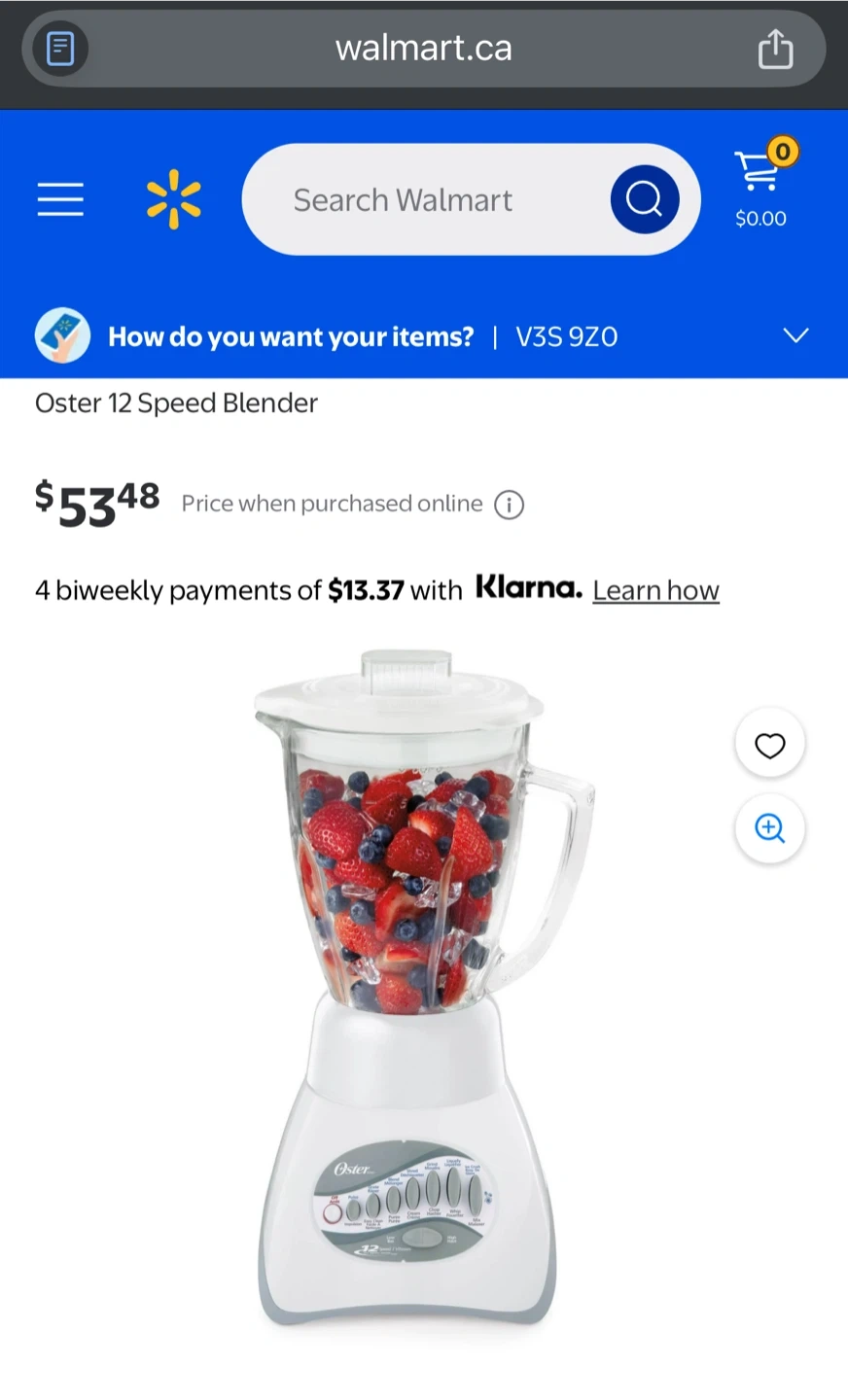This screenshot has height=1400, width=848.
Task: Tap the blue search magnifier button
Action: pyautogui.click(x=644, y=199)
